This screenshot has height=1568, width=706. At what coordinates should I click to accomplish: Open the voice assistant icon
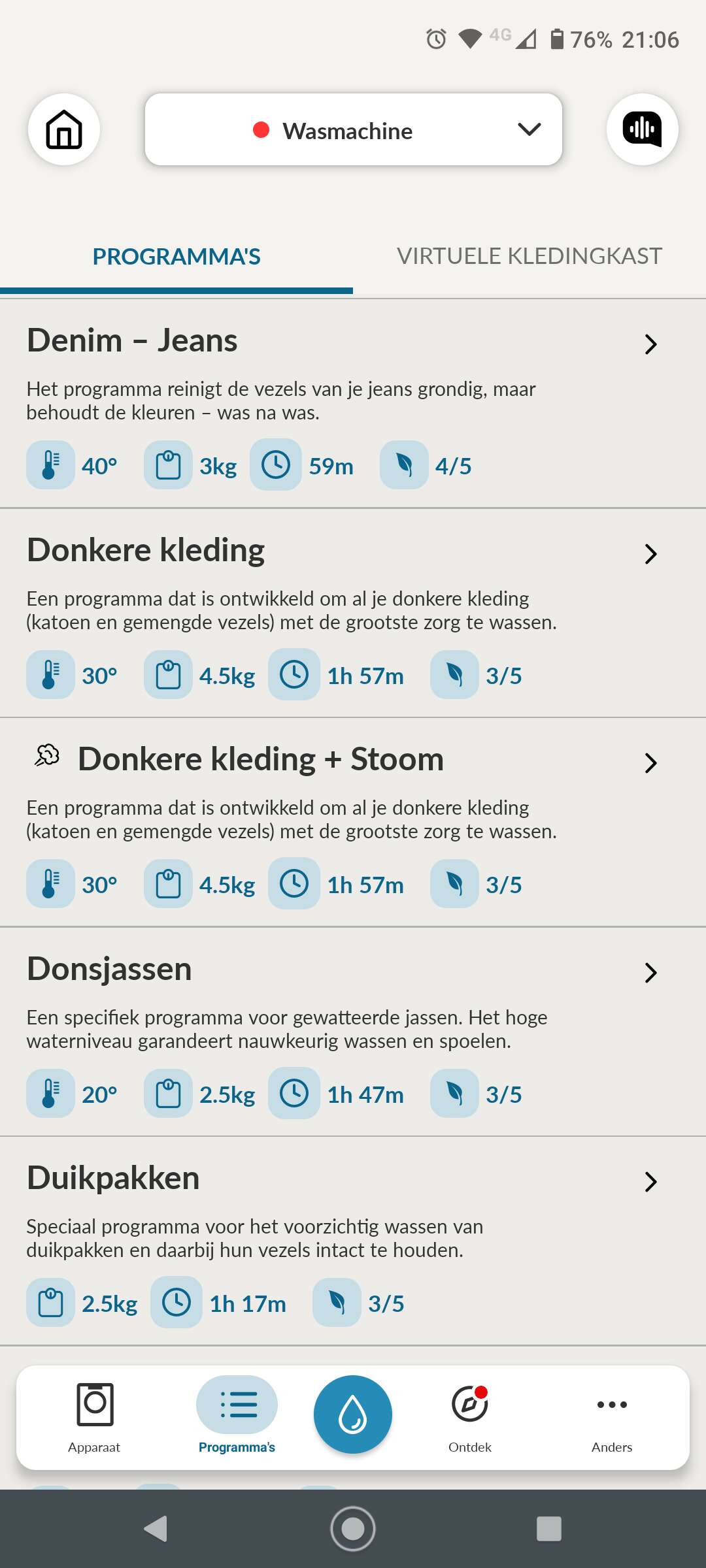[x=642, y=129]
